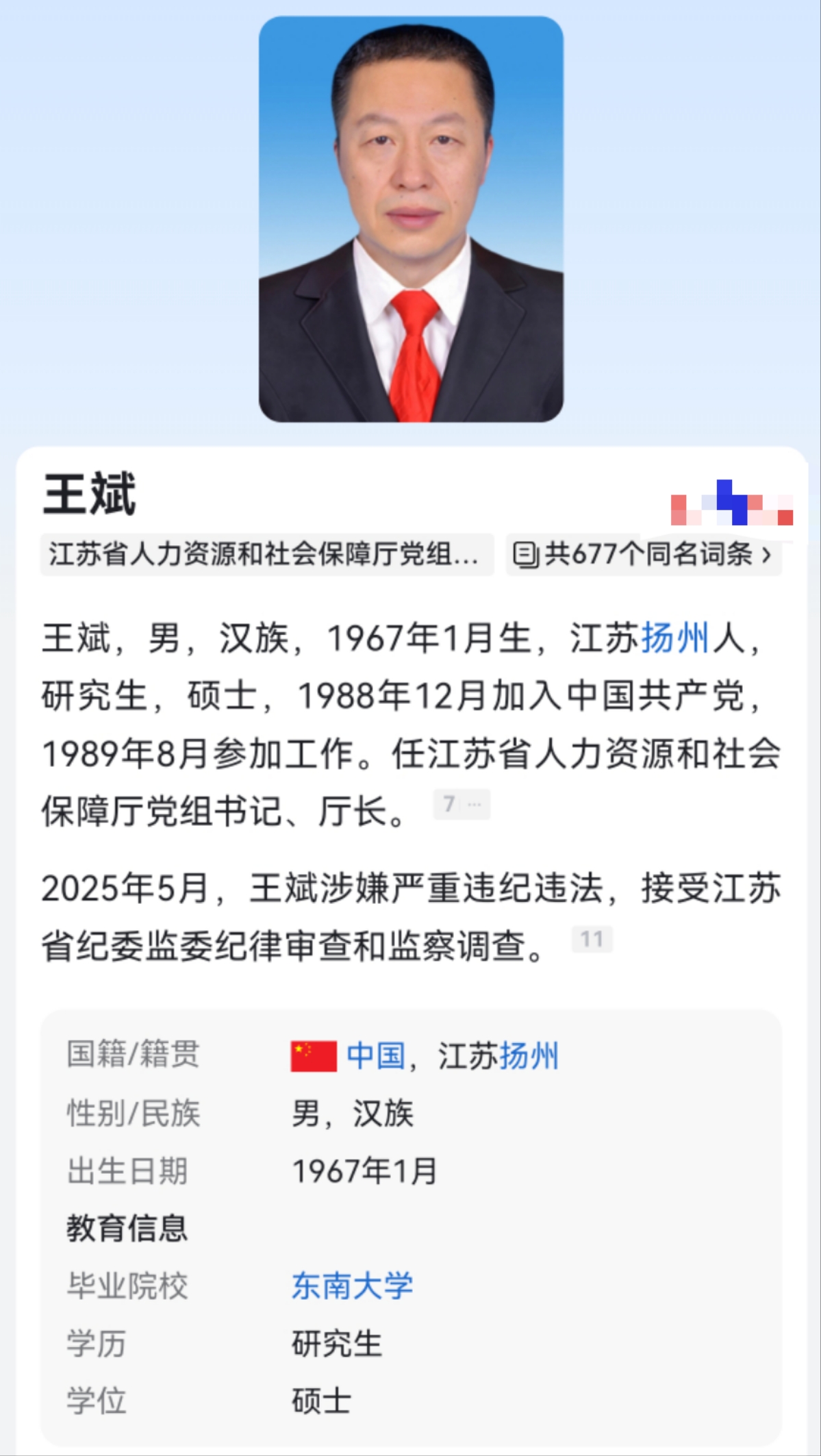Screen dimensions: 821x1456
Task: View the portrait photo of 王斌
Action: (411, 219)
